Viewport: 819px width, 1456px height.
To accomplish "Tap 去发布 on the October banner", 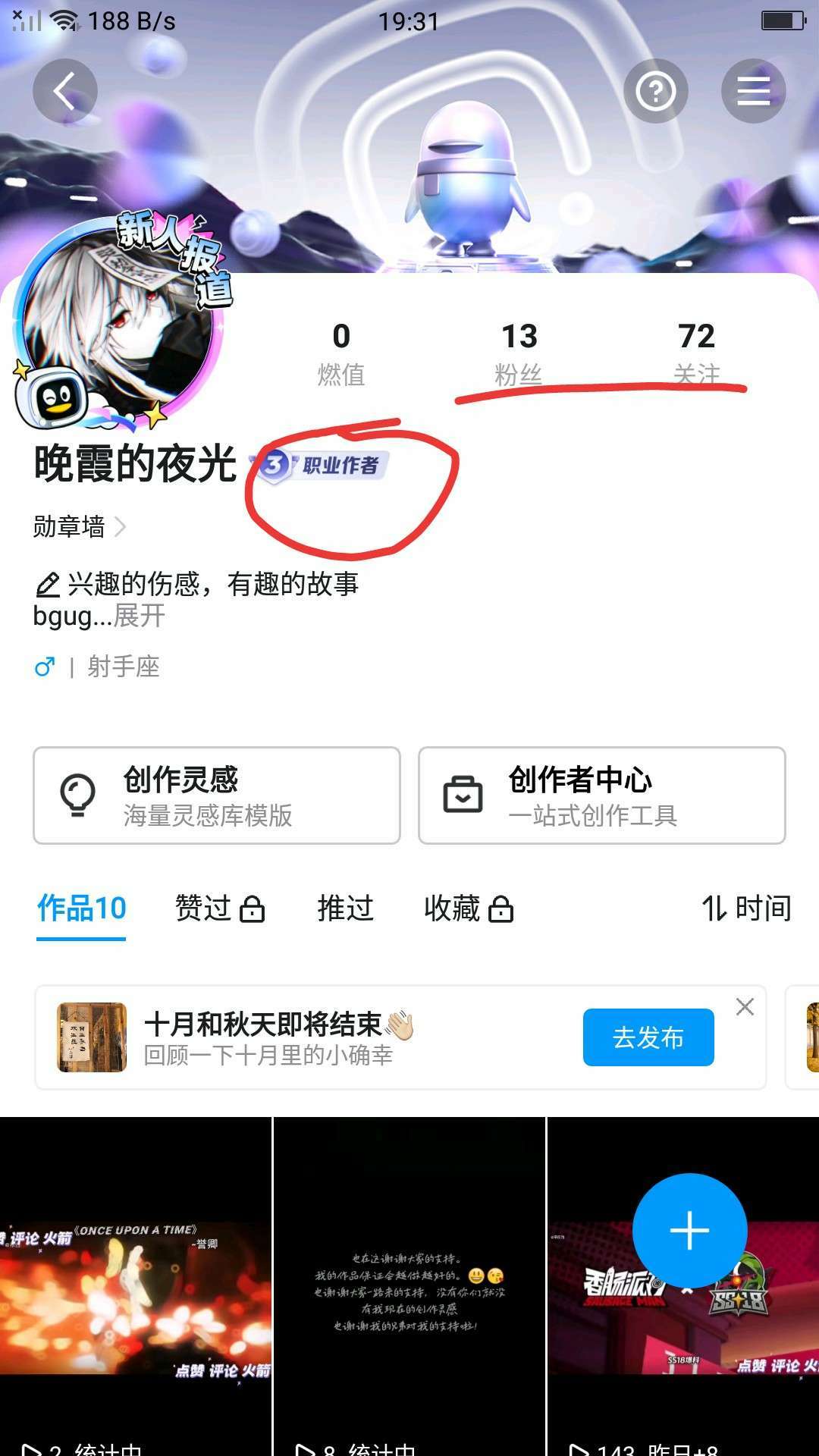I will (648, 1037).
